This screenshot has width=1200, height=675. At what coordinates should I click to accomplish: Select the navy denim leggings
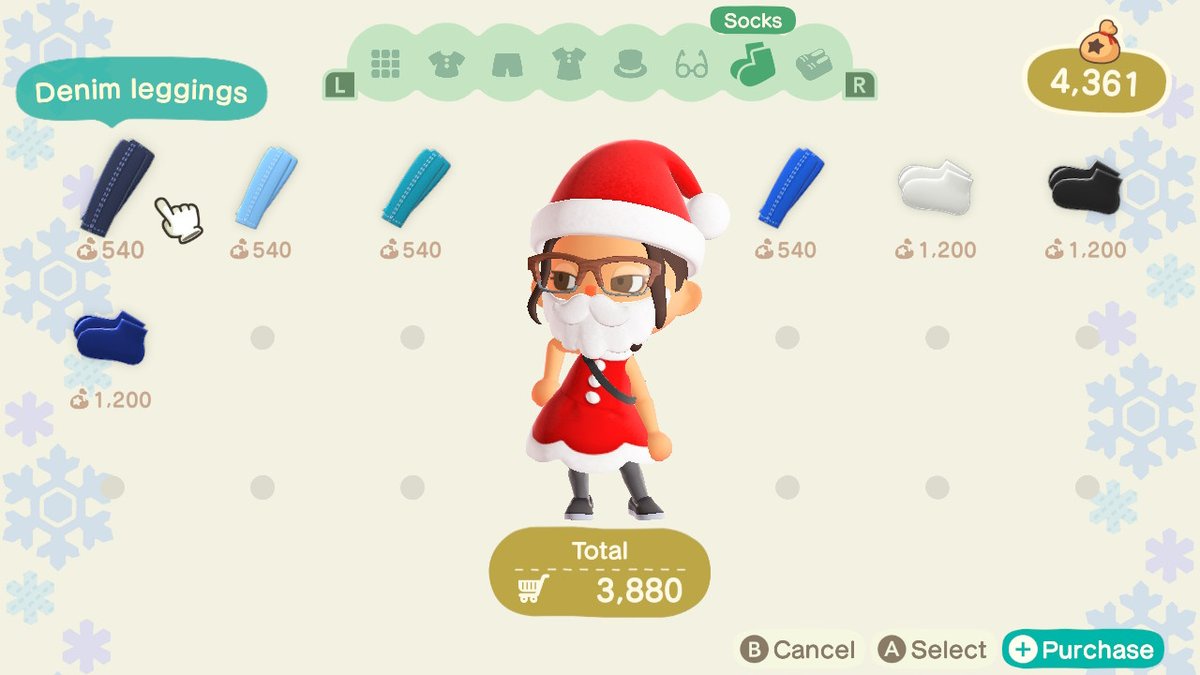(115, 188)
